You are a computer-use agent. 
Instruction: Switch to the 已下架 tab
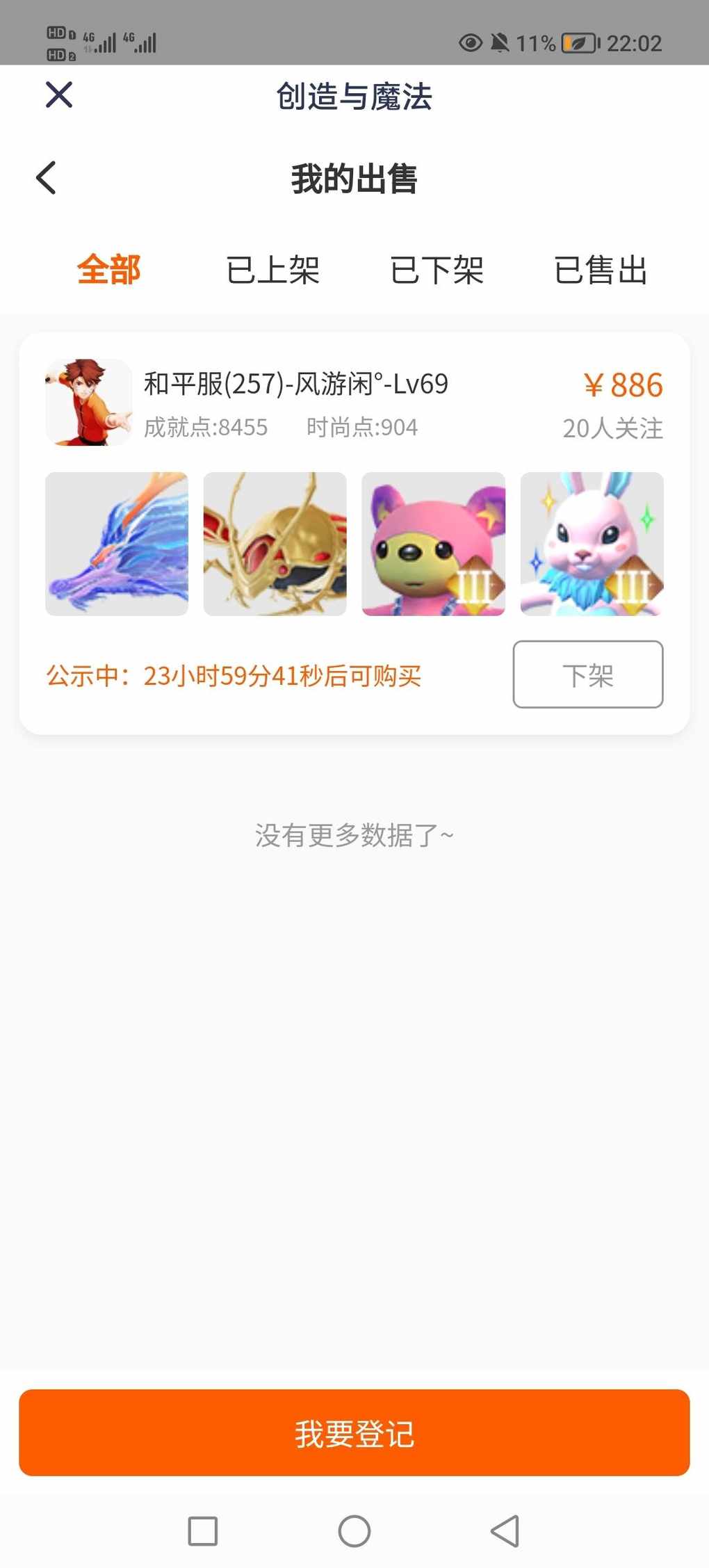pos(437,270)
